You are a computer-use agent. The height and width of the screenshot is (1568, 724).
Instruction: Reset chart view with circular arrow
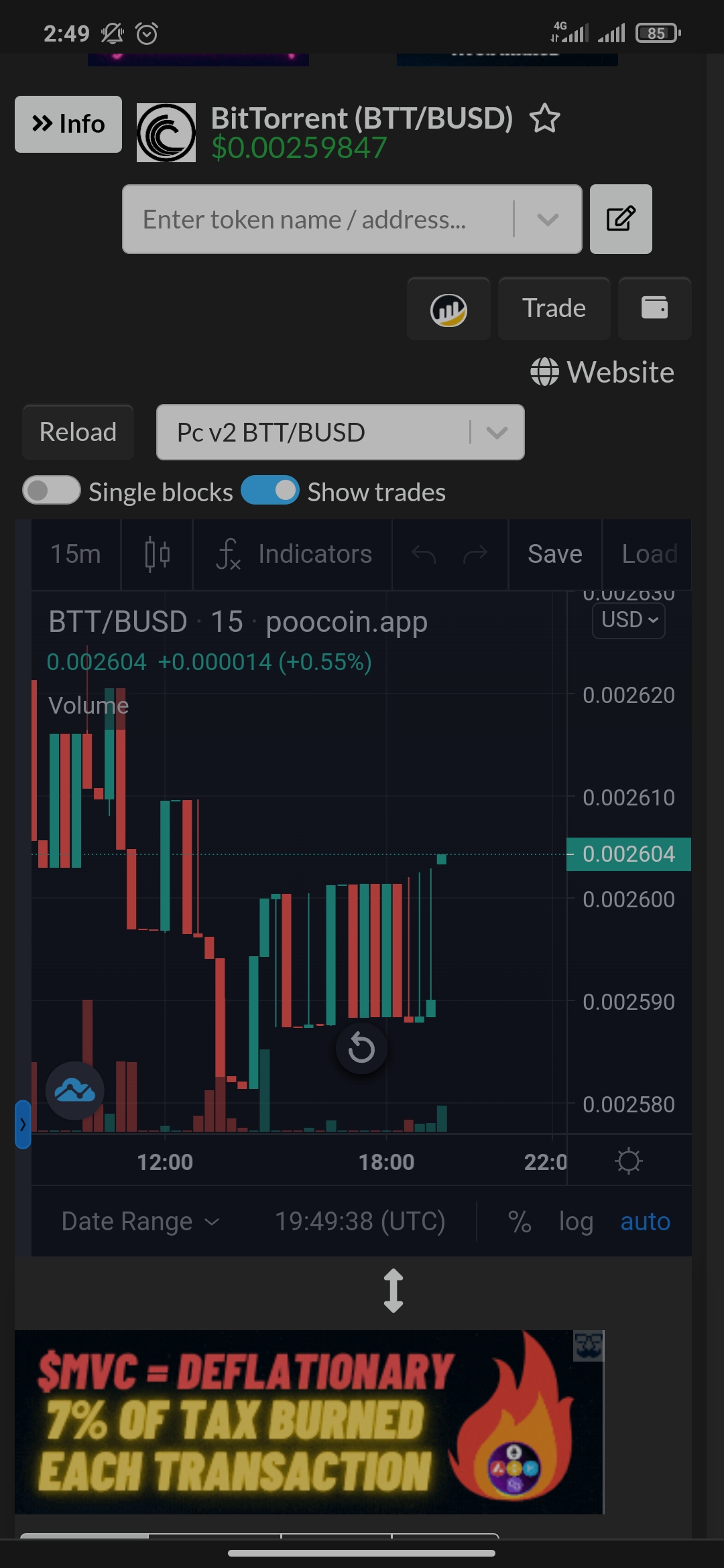(361, 1049)
